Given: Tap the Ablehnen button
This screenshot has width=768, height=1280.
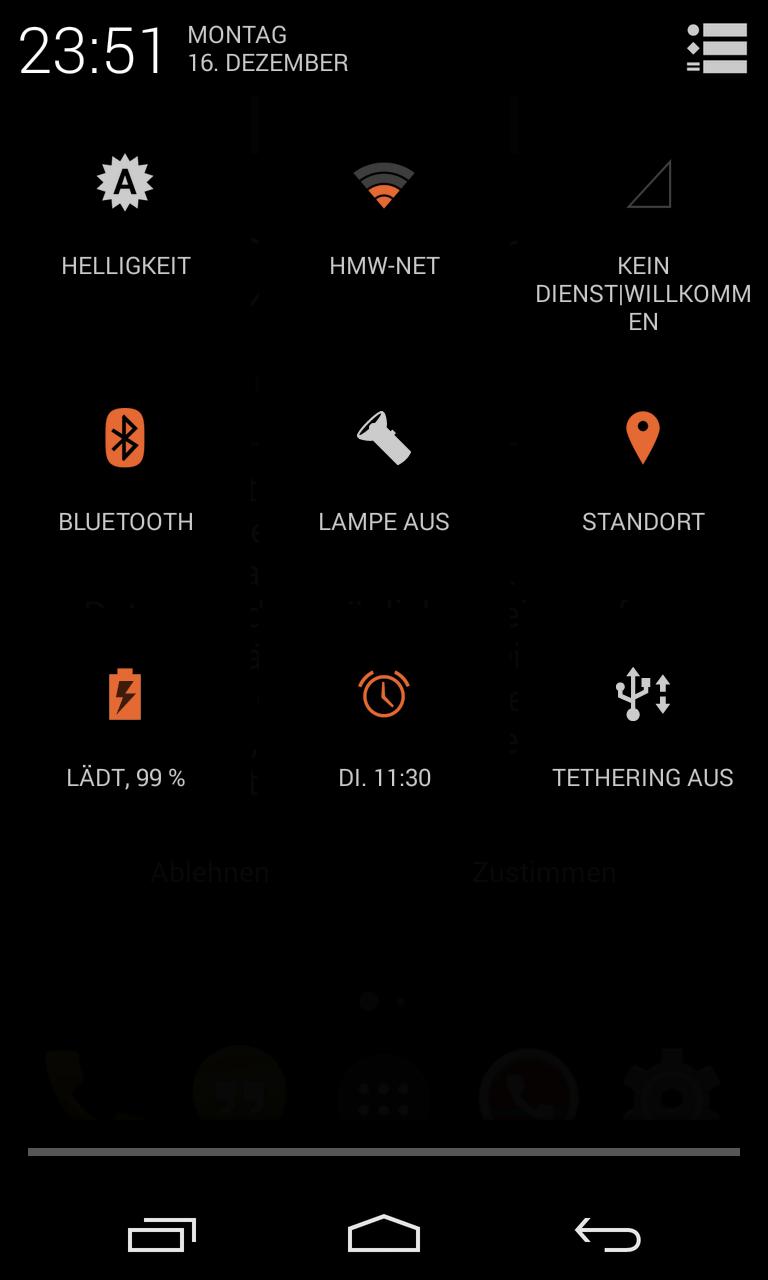Looking at the screenshot, I should click(209, 872).
